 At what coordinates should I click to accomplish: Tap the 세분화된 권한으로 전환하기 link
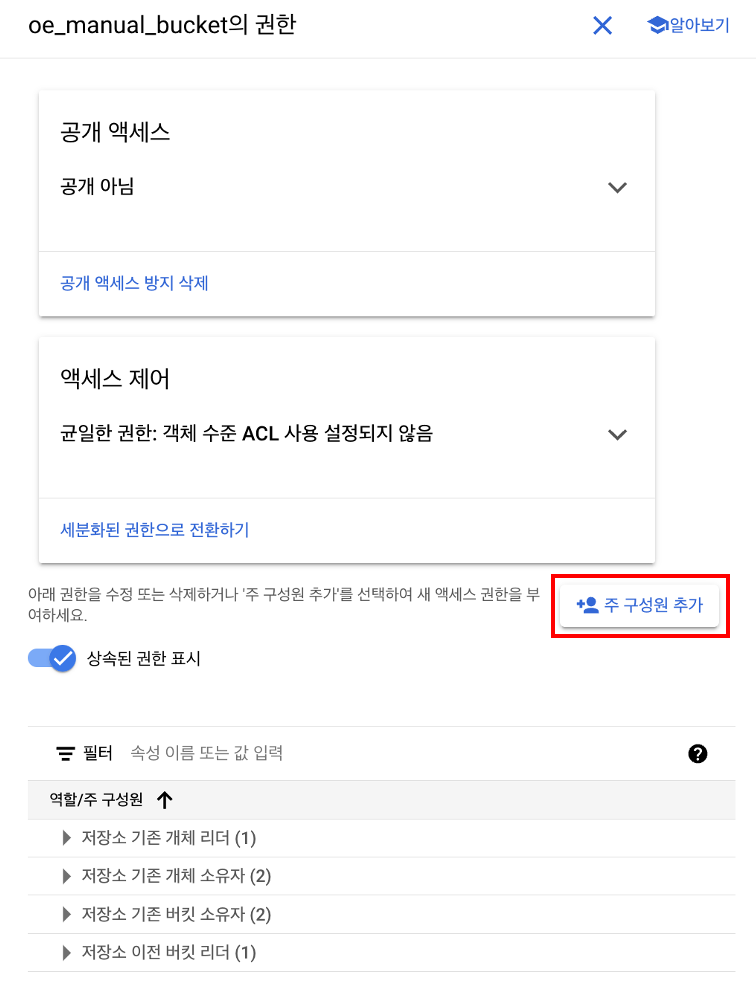pos(154,530)
